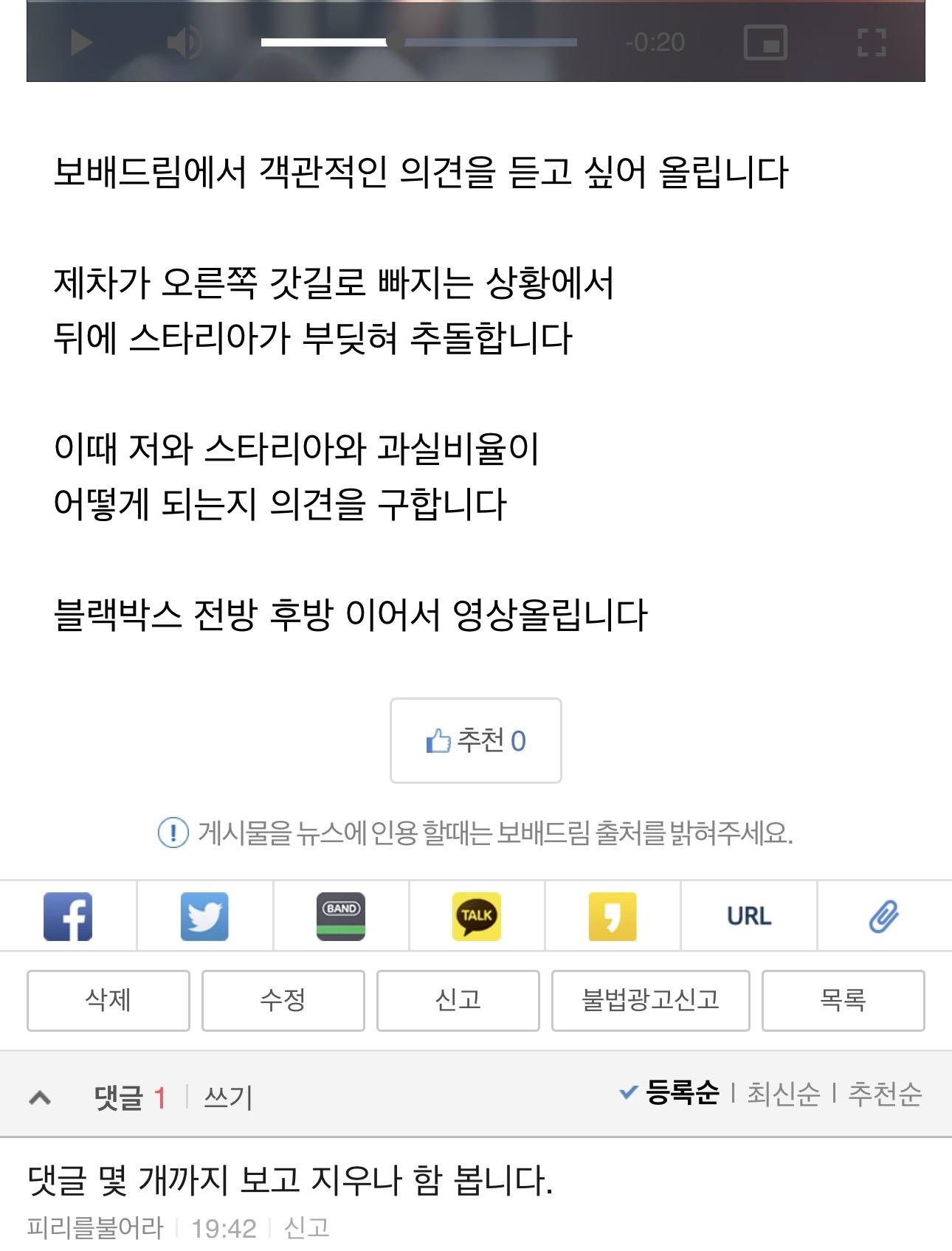Delete this post with 삭제
Viewport: 952px width, 1251px height.
pos(108,1000)
